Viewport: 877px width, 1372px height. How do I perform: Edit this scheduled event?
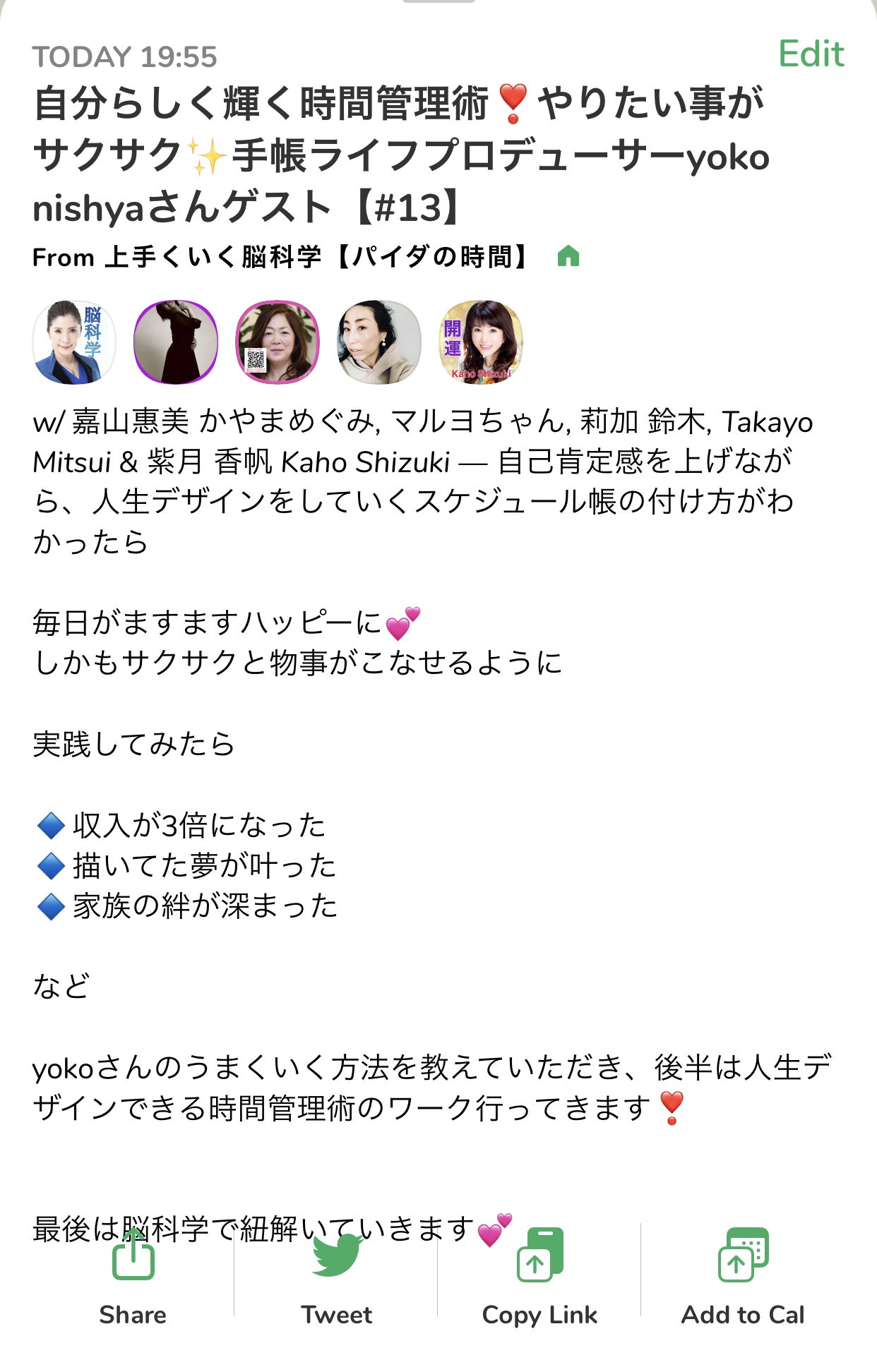811,54
